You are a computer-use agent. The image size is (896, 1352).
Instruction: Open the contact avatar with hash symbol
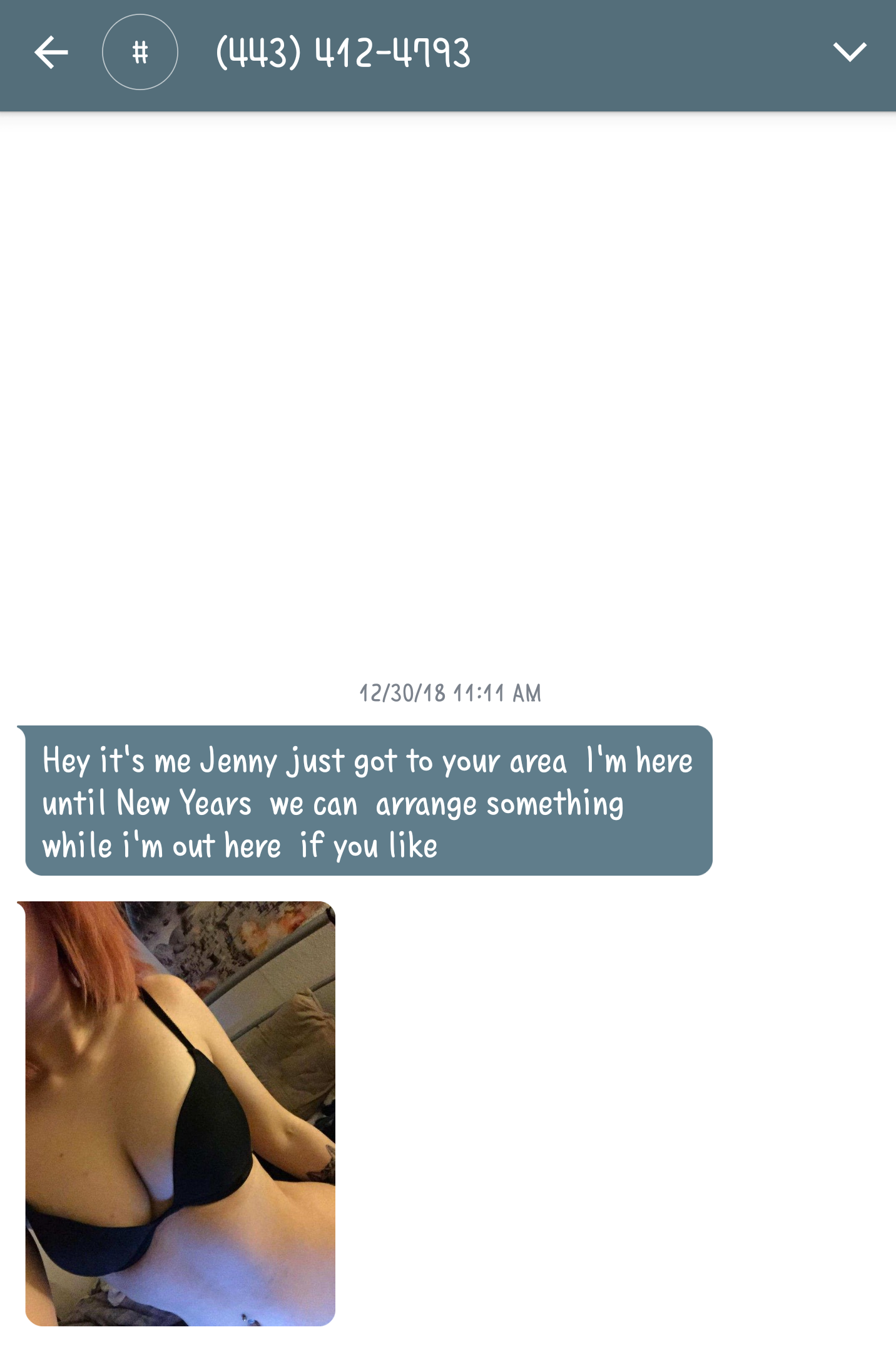140,52
